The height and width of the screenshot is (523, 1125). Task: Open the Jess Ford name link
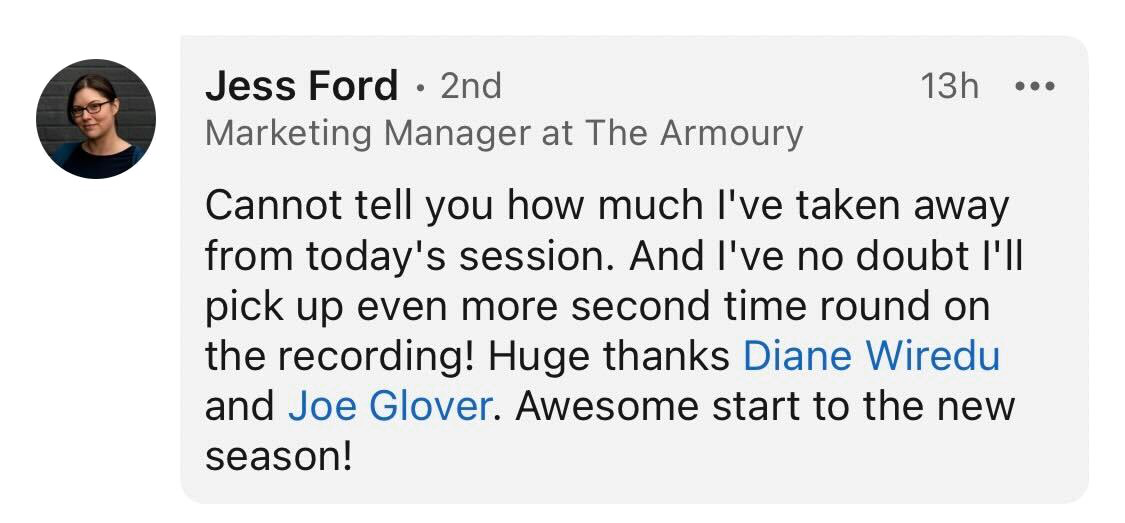point(301,87)
